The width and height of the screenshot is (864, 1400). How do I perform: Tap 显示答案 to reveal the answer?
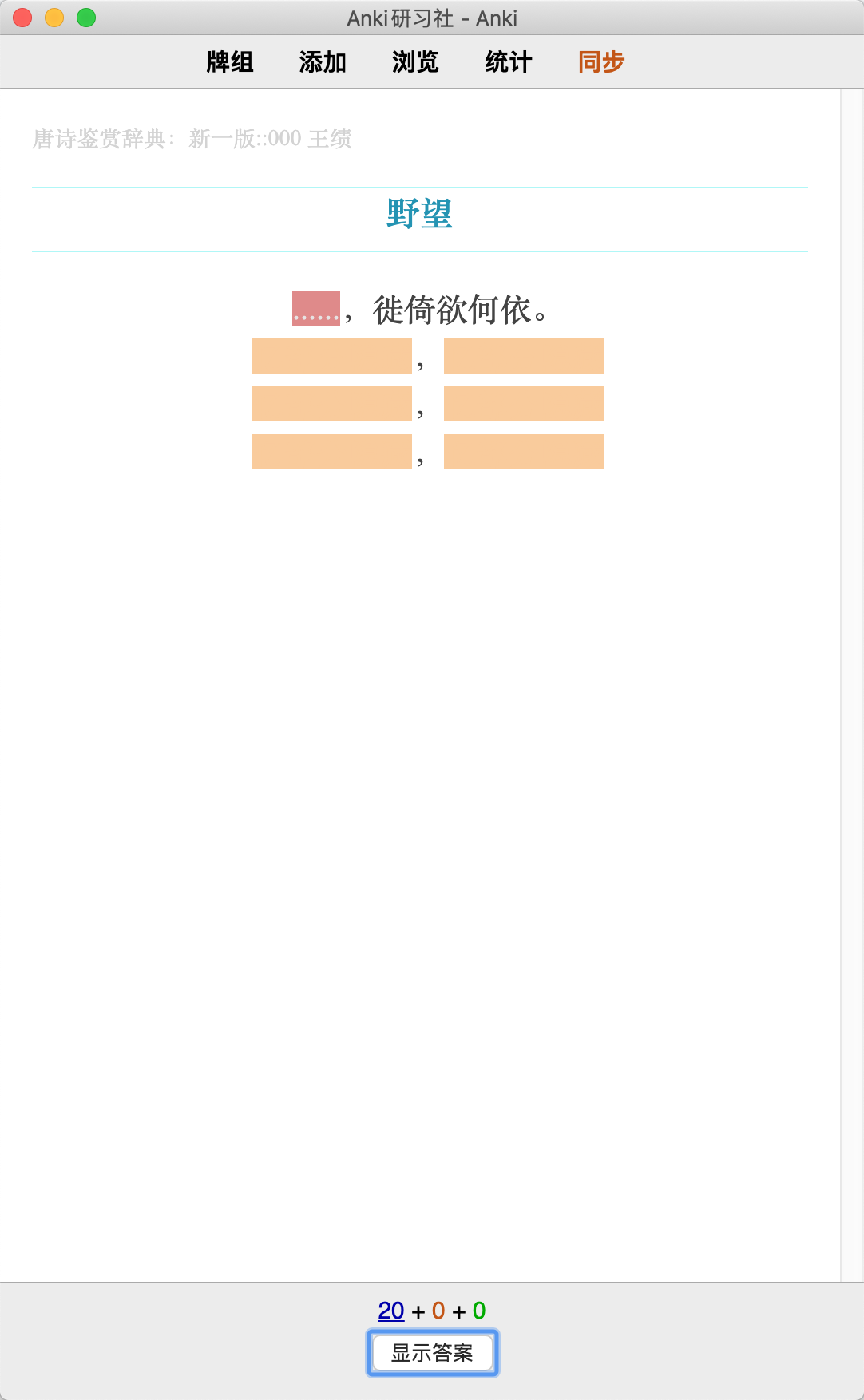pos(432,1352)
